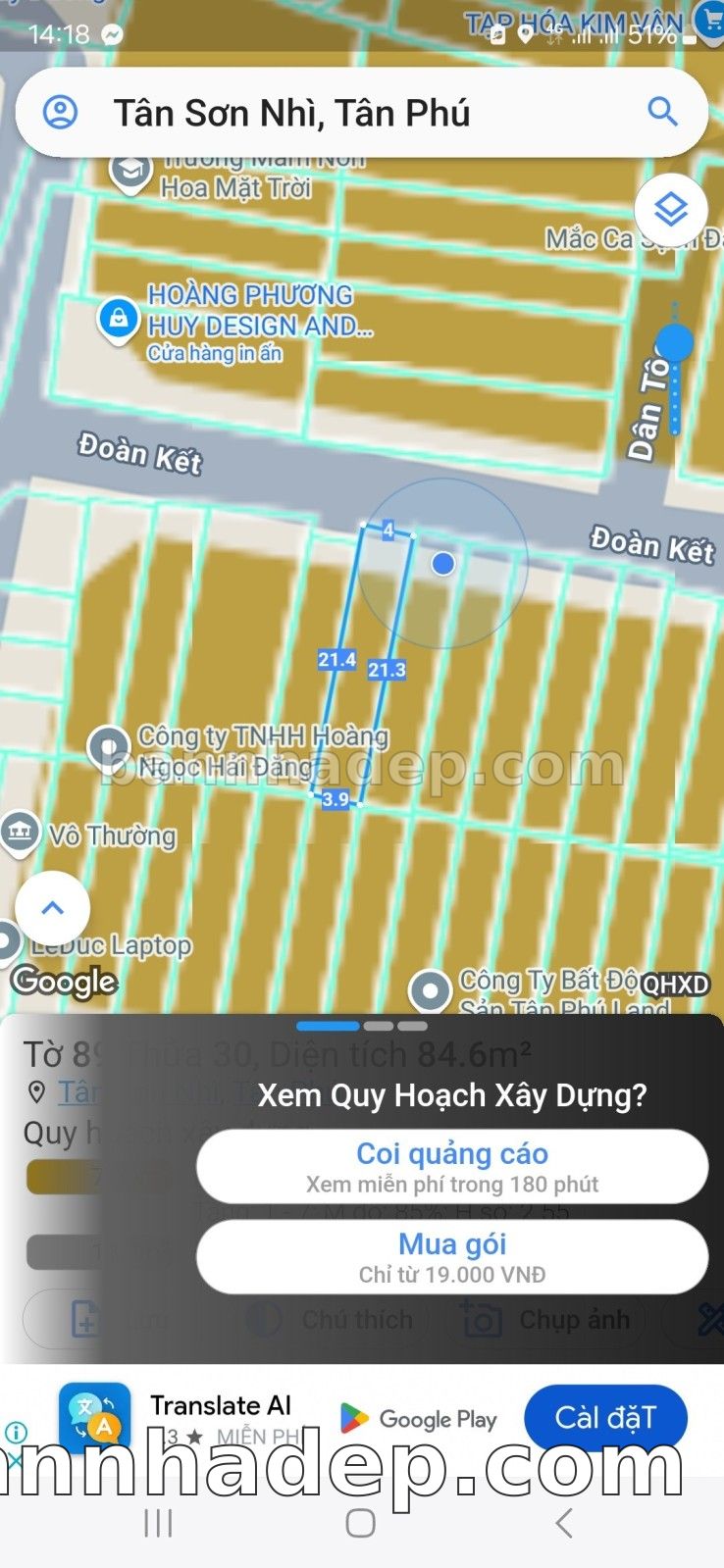Screen dimensions: 724x1568
Task: Open the map layers button
Action: (671, 209)
